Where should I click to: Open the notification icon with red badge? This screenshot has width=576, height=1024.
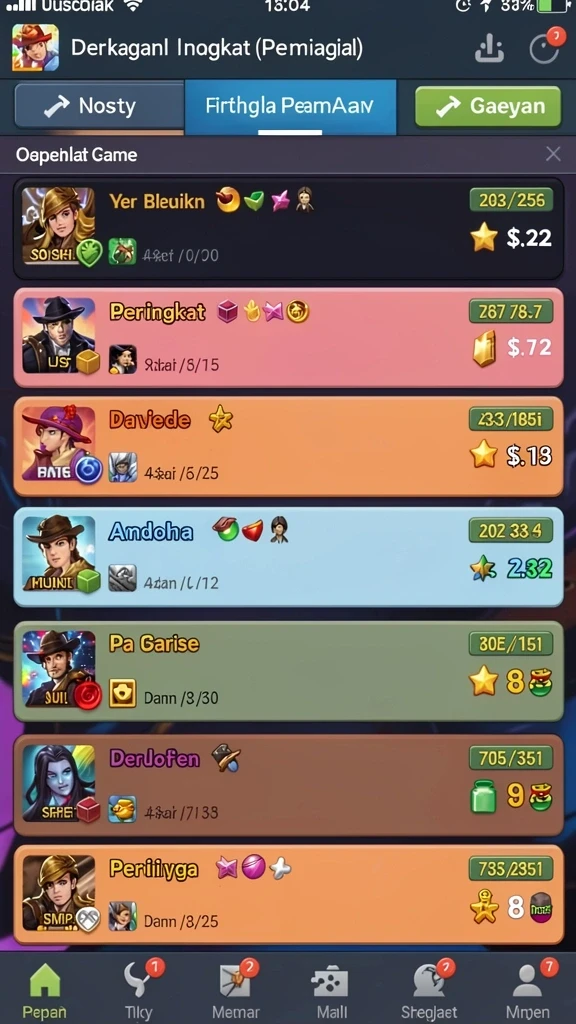546,46
